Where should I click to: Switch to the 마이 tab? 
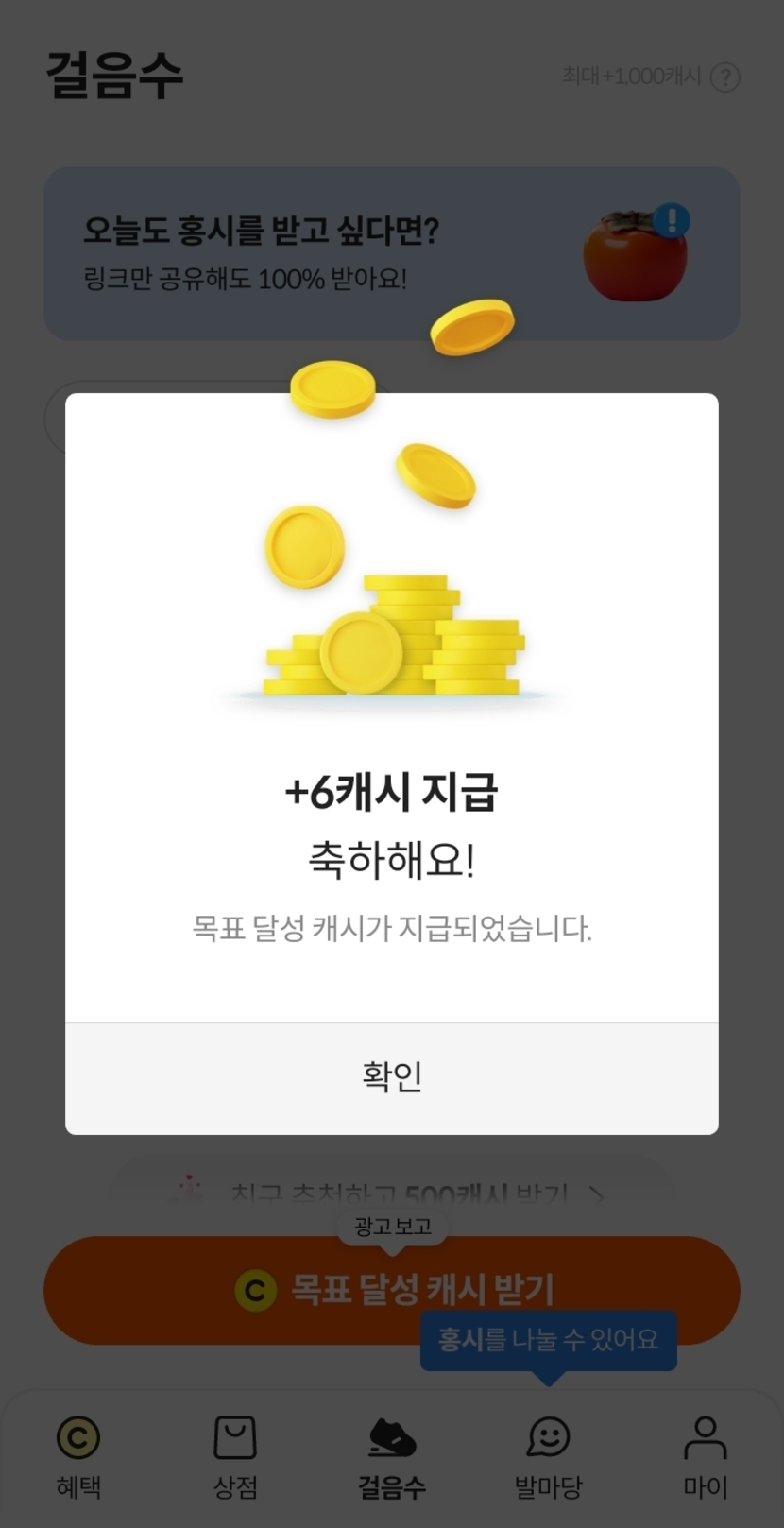pos(705,1456)
